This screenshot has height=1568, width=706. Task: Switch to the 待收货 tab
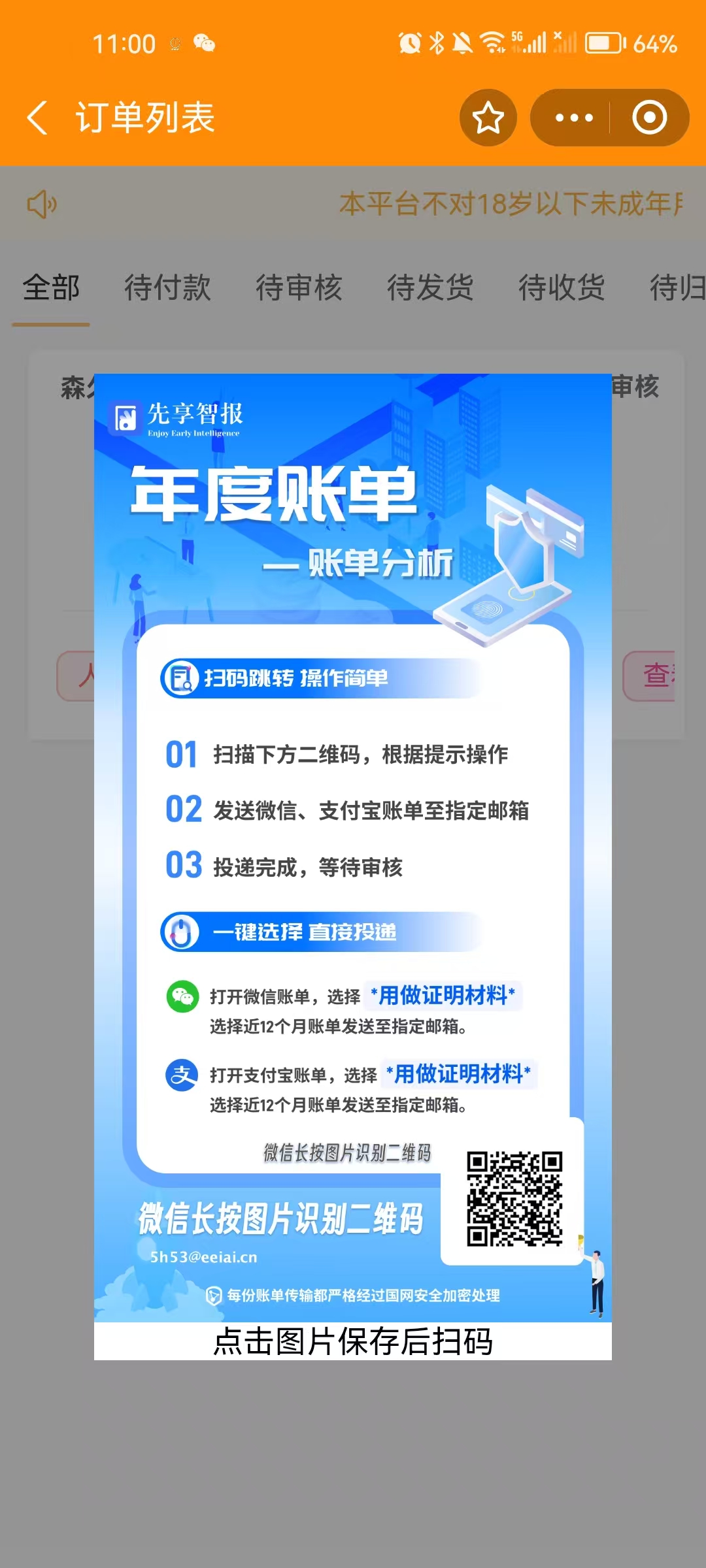coord(562,288)
